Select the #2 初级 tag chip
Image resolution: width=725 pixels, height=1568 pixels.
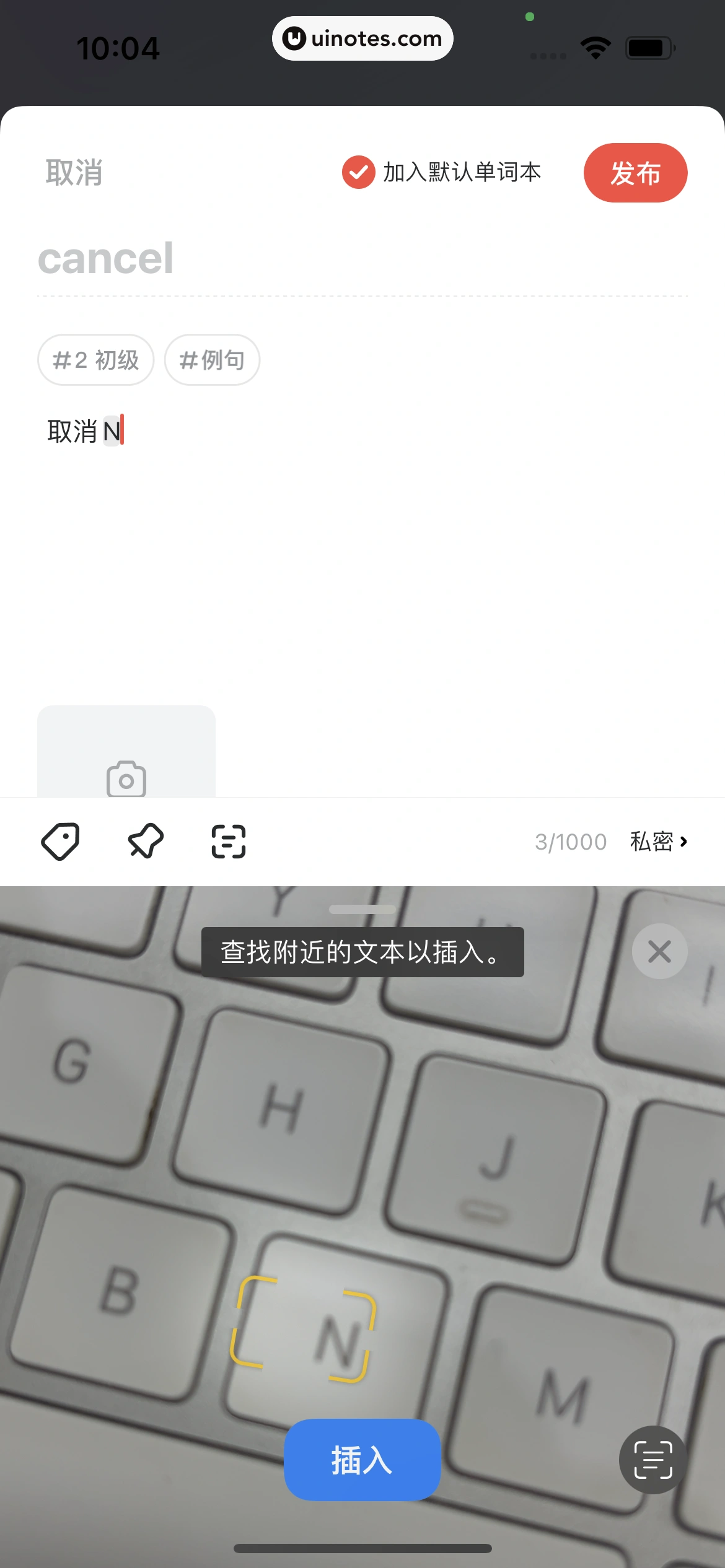(95, 359)
